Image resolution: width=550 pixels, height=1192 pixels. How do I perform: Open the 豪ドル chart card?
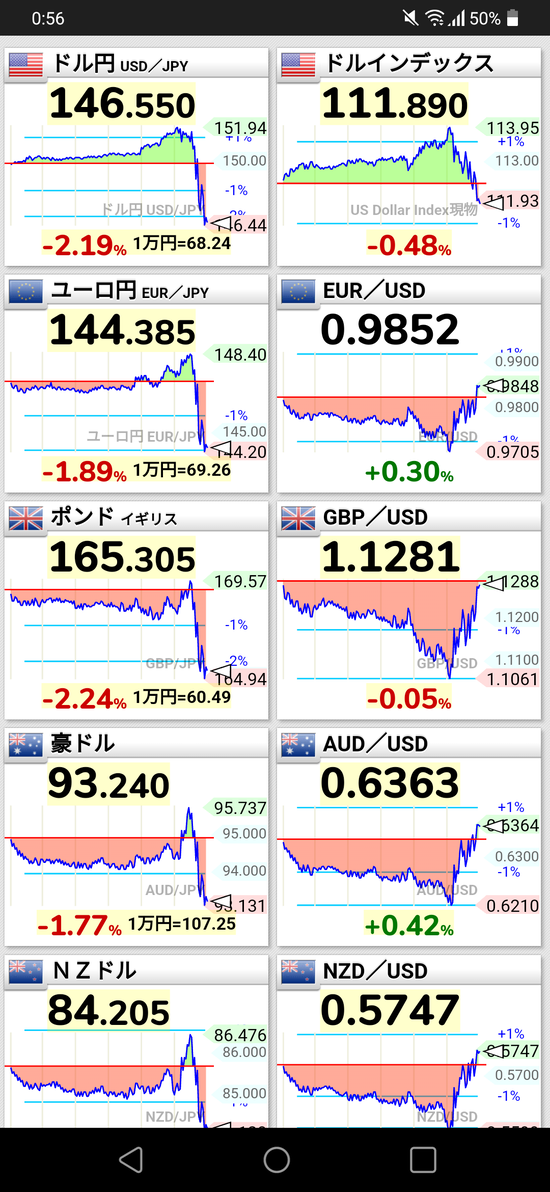137,836
